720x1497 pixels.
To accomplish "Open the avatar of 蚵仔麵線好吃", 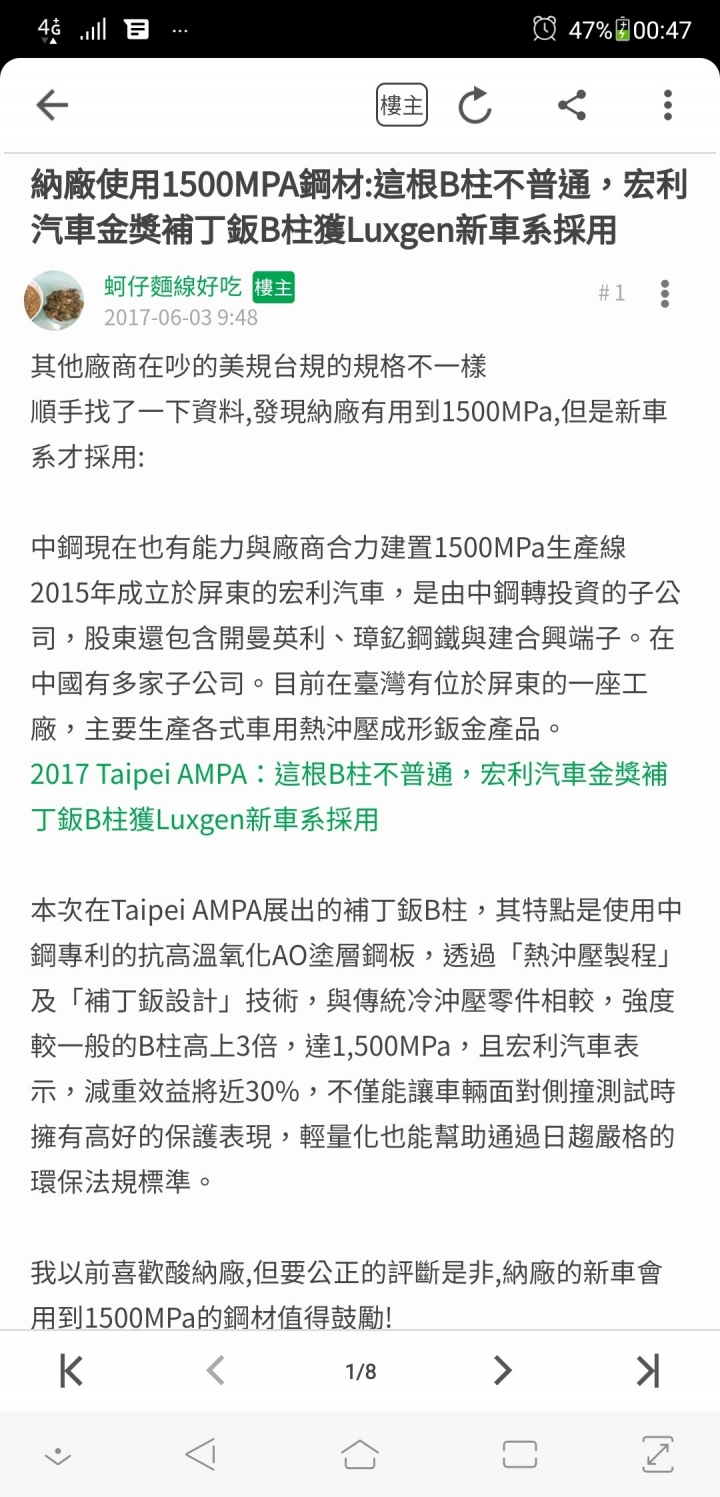I will (x=54, y=300).
